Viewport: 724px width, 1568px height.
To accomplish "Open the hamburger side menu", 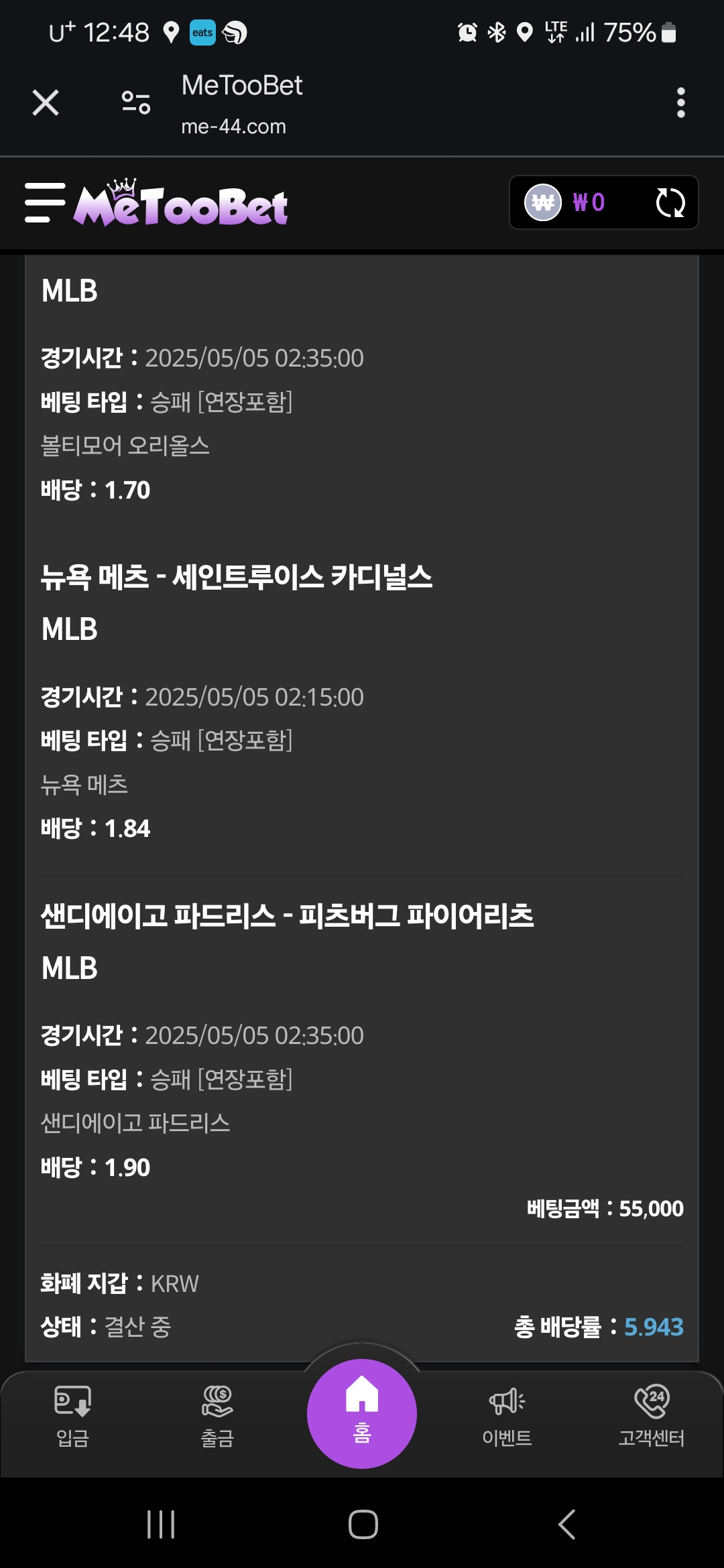I will pos(44,202).
